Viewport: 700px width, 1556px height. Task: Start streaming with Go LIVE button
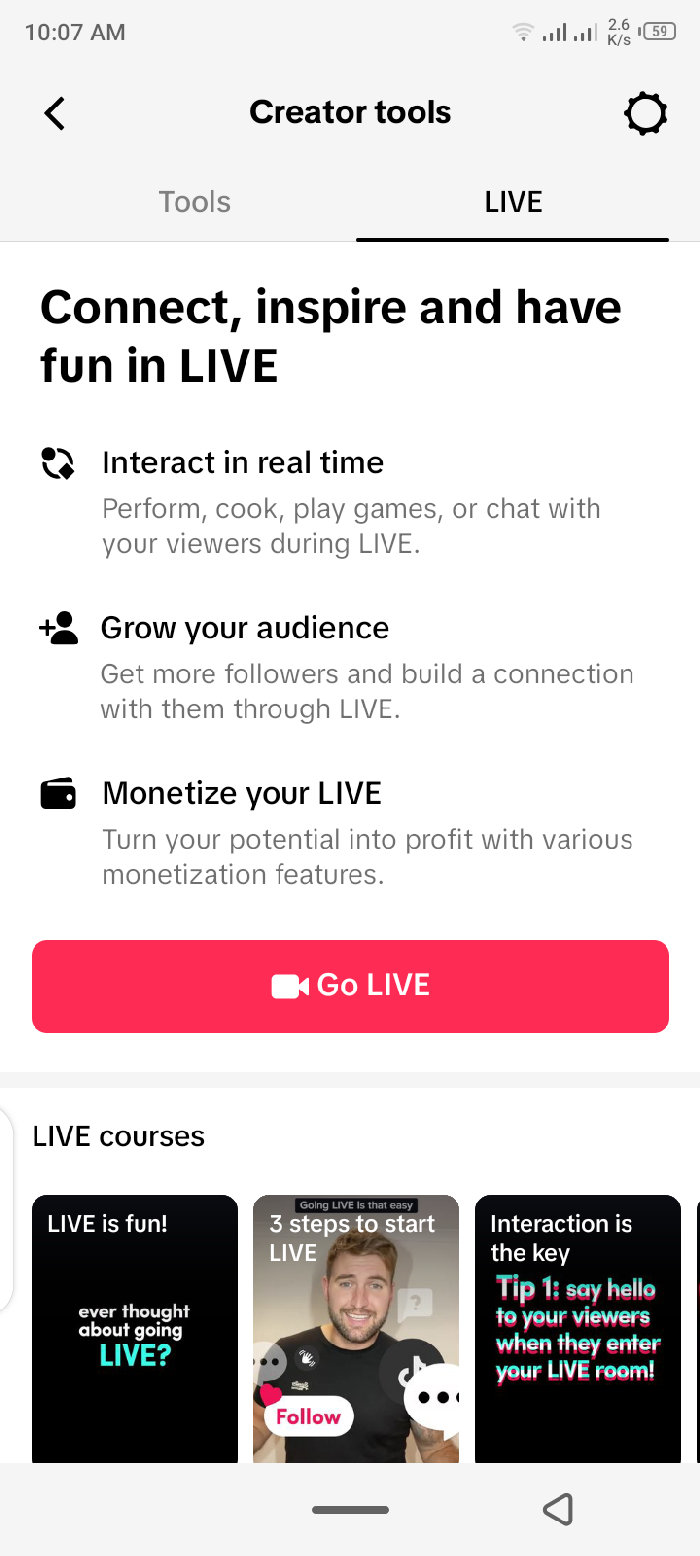tap(350, 986)
